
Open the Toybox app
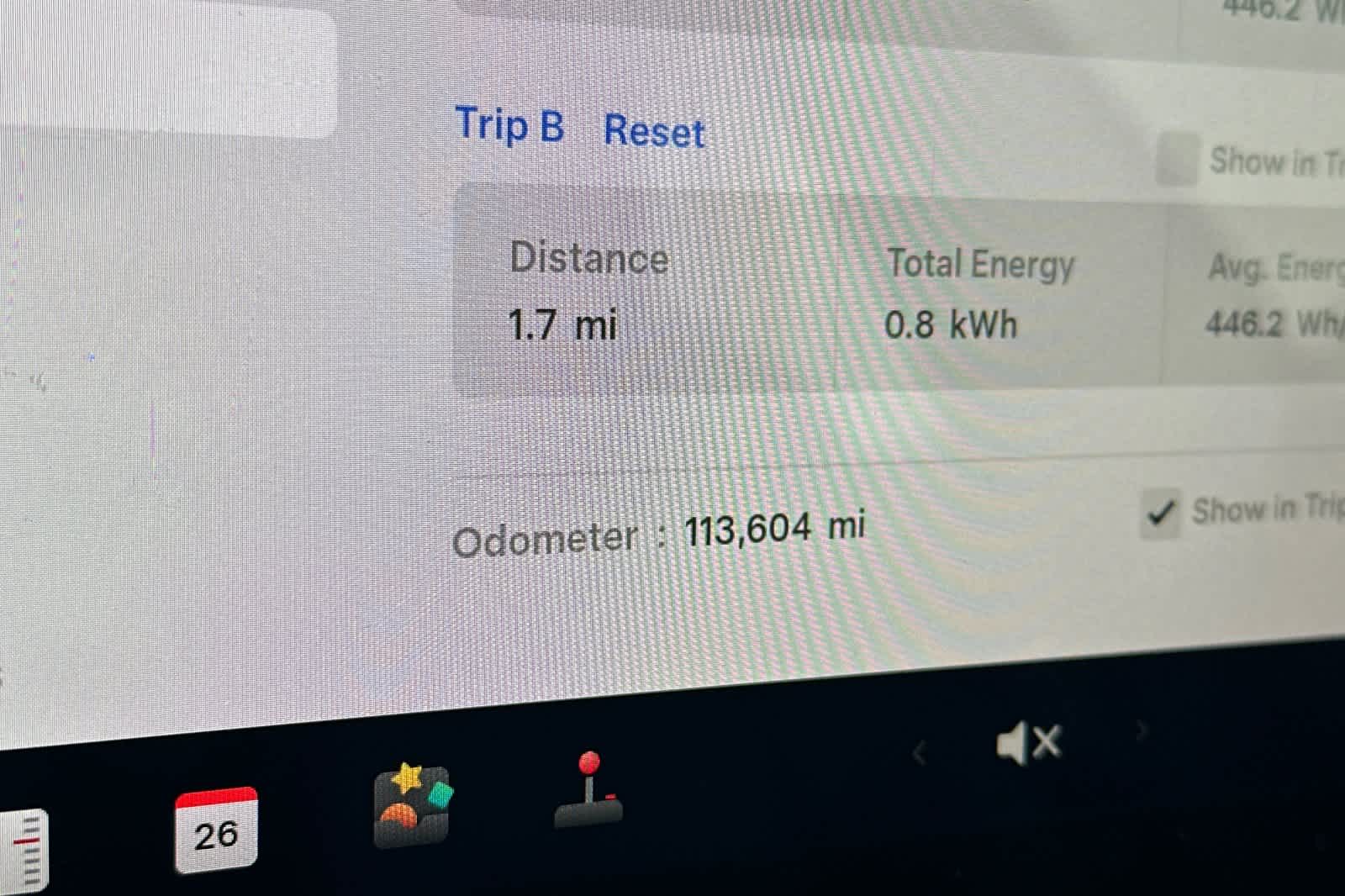click(412, 804)
